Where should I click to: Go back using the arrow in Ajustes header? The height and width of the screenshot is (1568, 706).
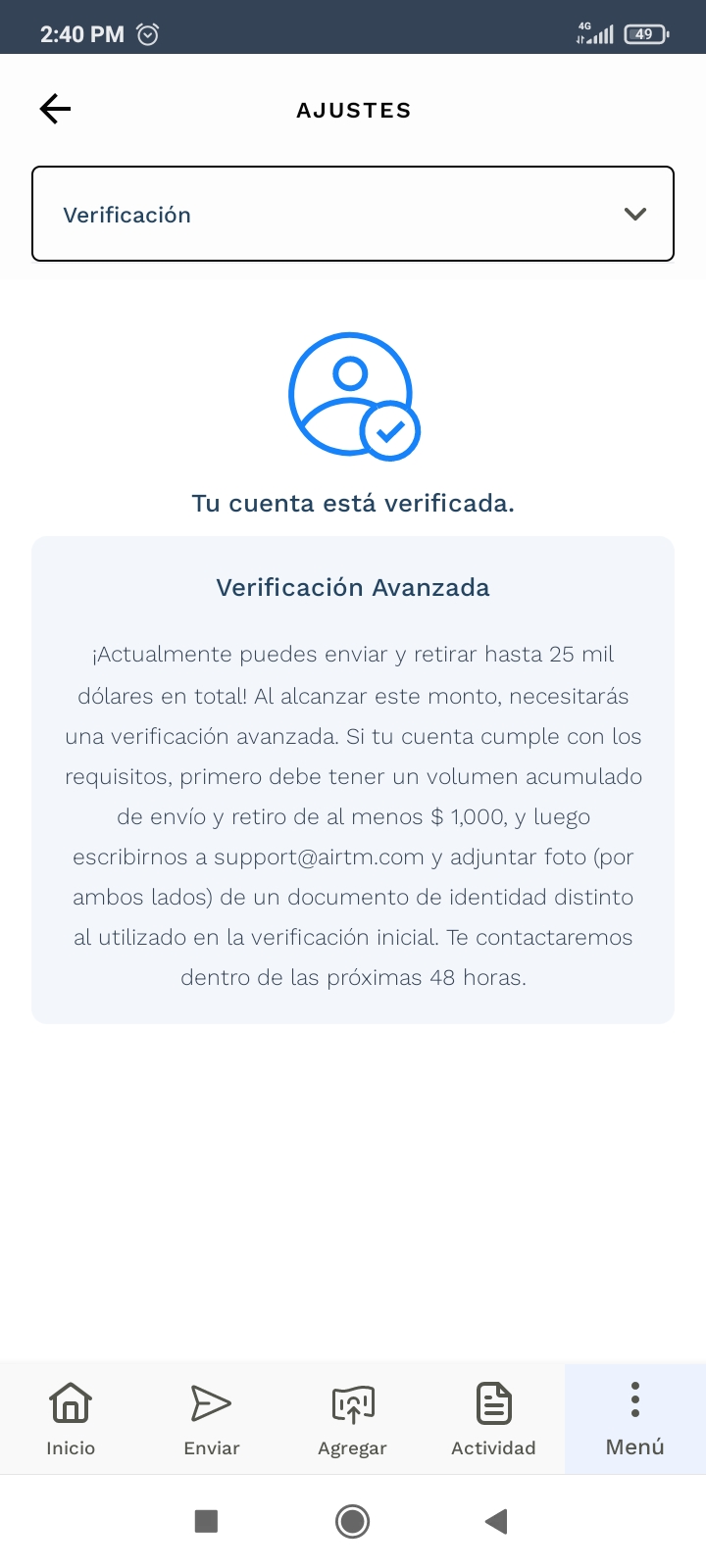56,109
